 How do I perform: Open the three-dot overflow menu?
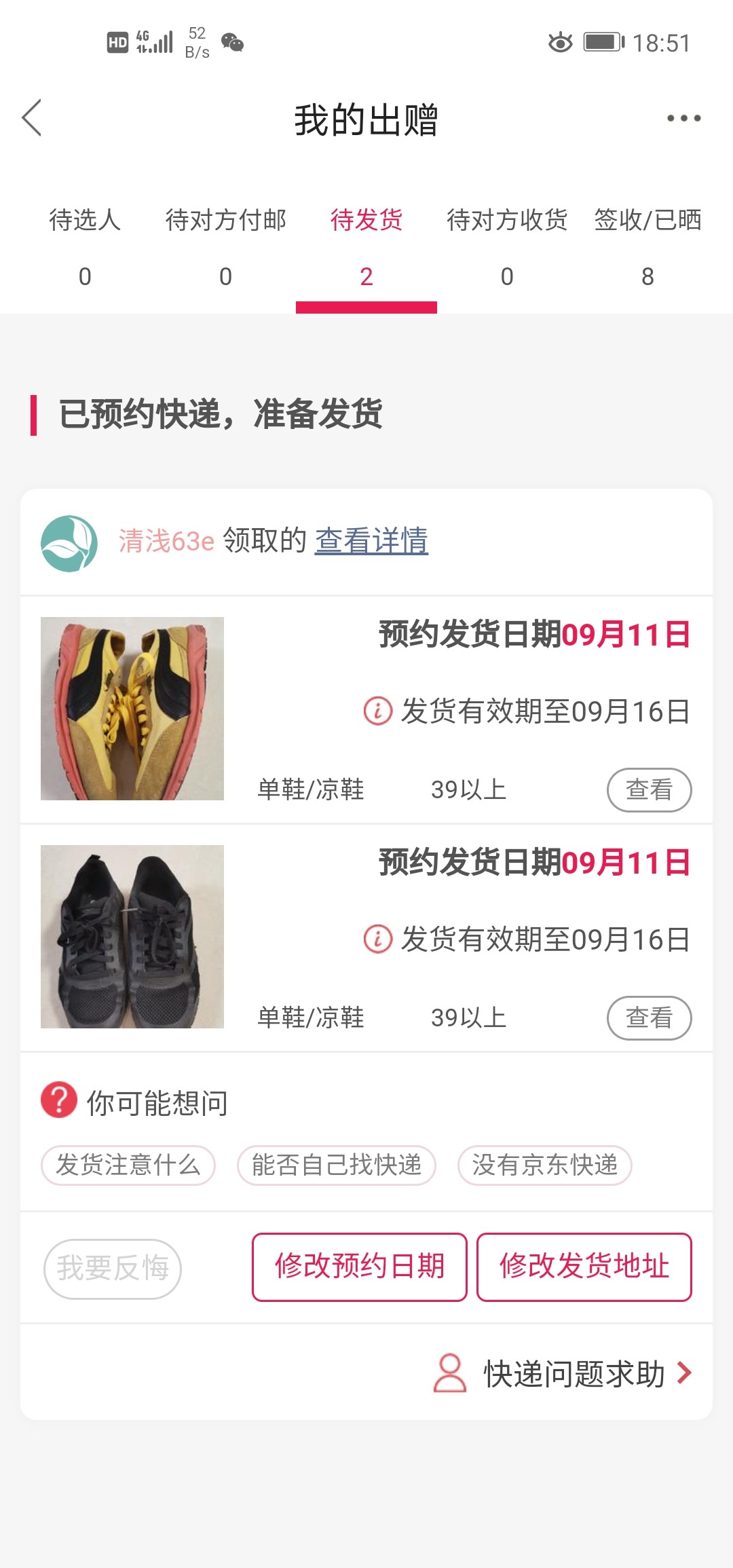(683, 118)
